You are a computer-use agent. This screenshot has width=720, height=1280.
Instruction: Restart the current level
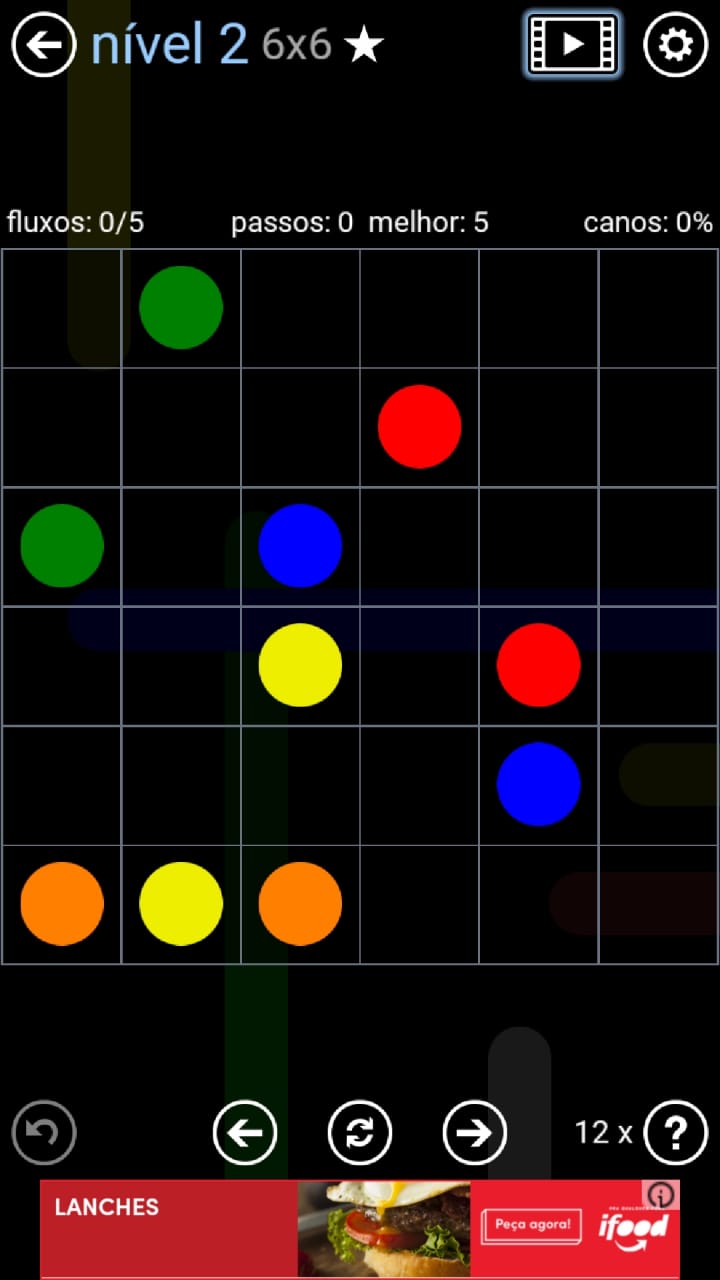(x=360, y=1133)
